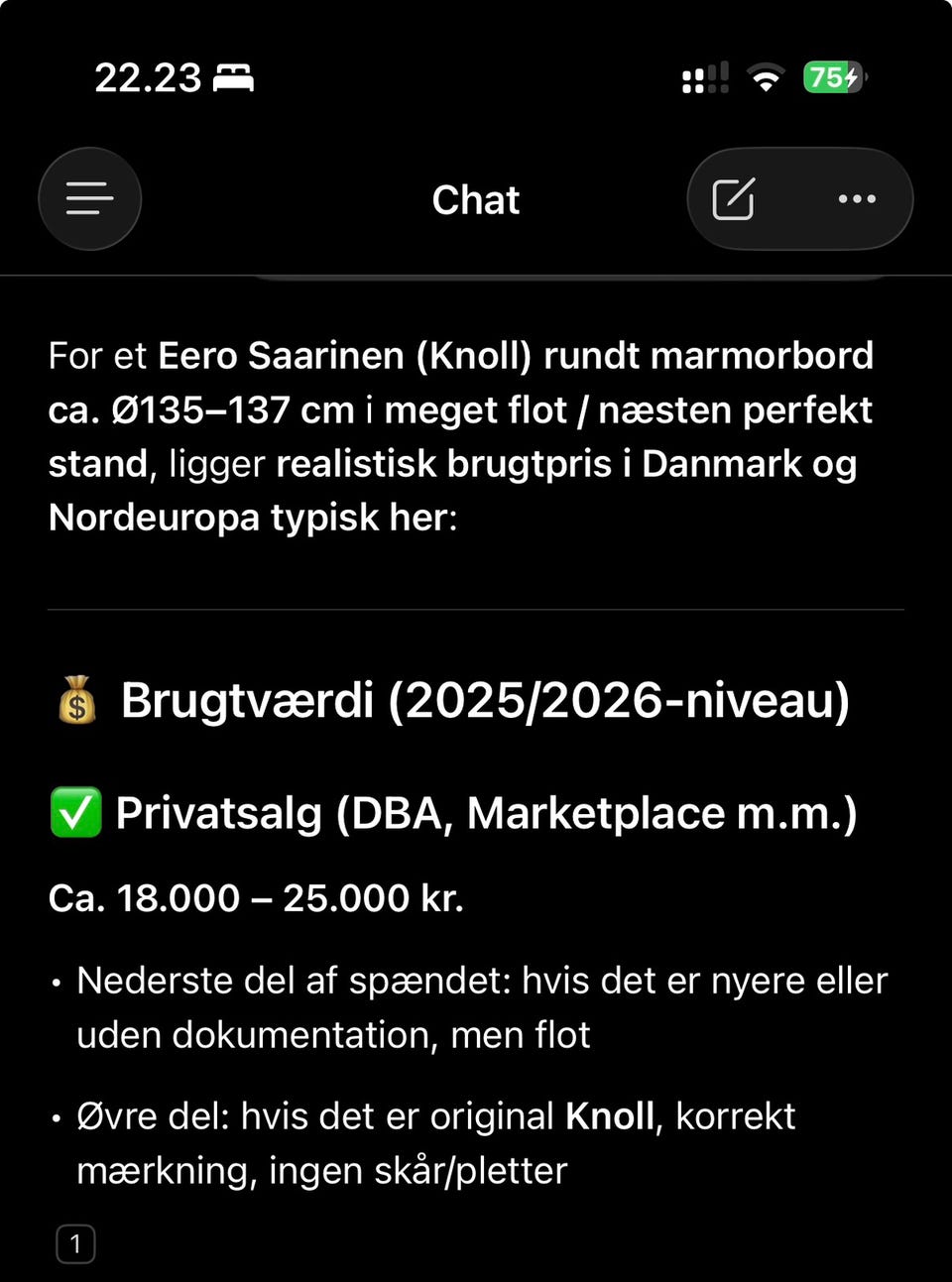Open the sidebar menu button
952x1282 pixels.
[89, 199]
